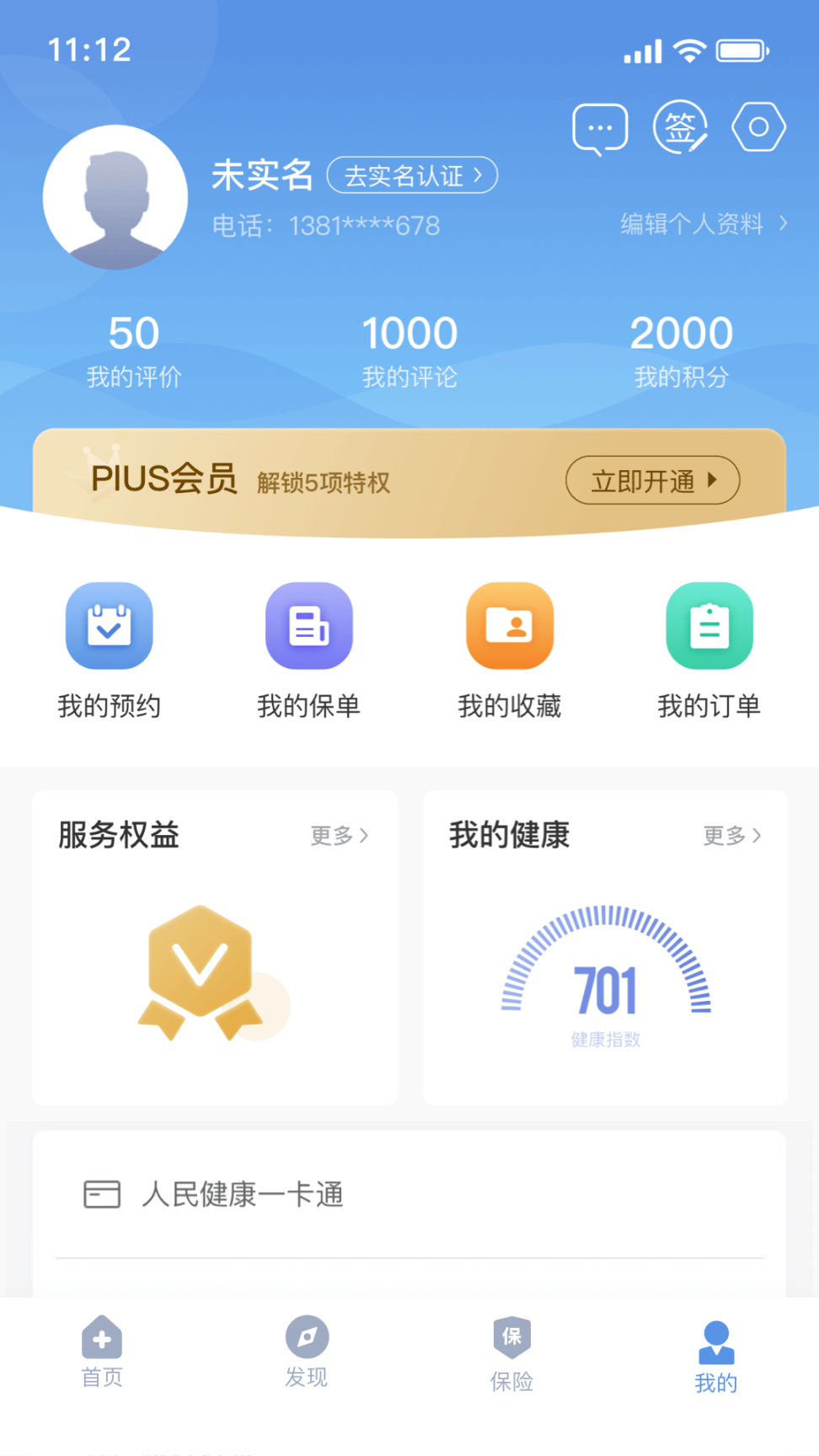The height and width of the screenshot is (1456, 819).
Task: Open the 人民健康一卡通 row
Action: coord(409,1194)
